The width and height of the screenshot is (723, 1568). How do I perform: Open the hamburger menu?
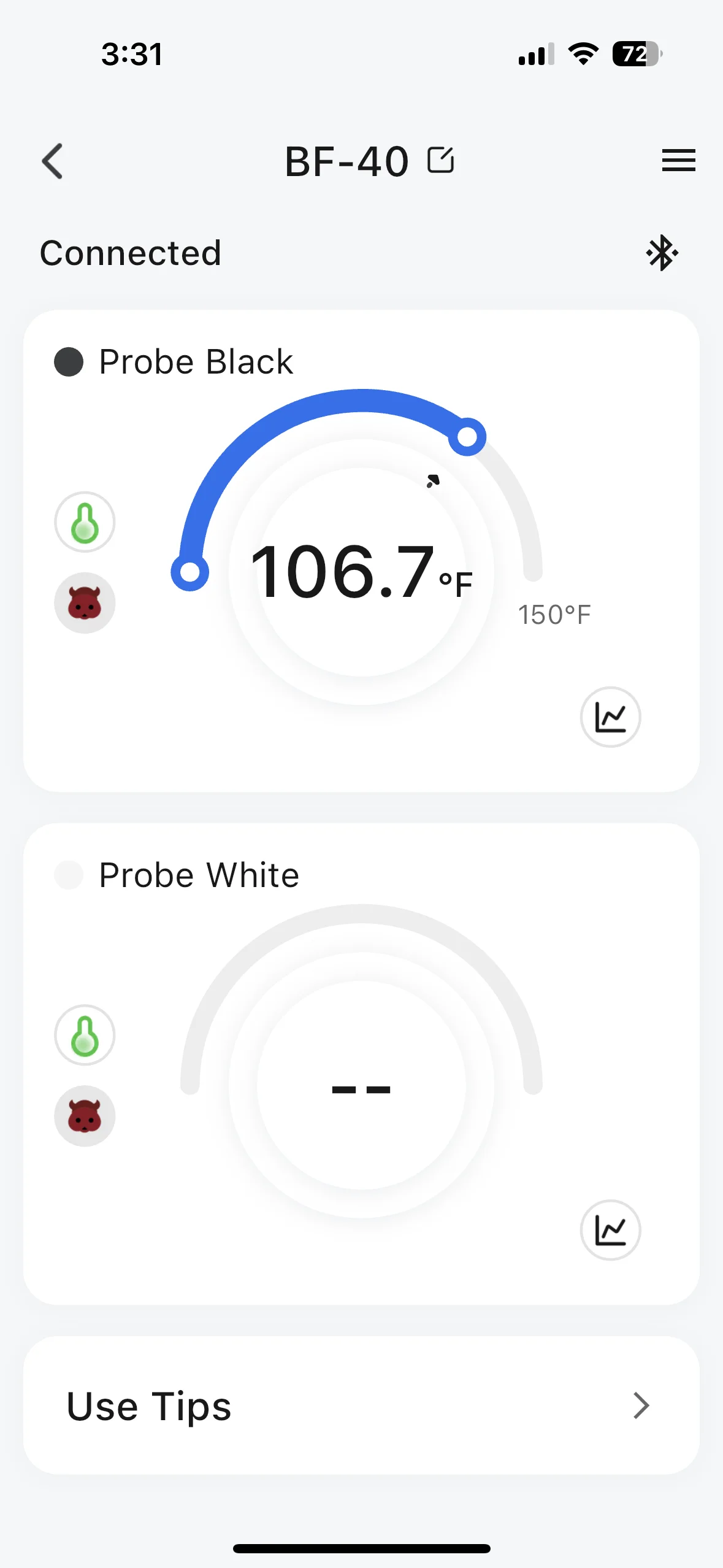coord(678,161)
